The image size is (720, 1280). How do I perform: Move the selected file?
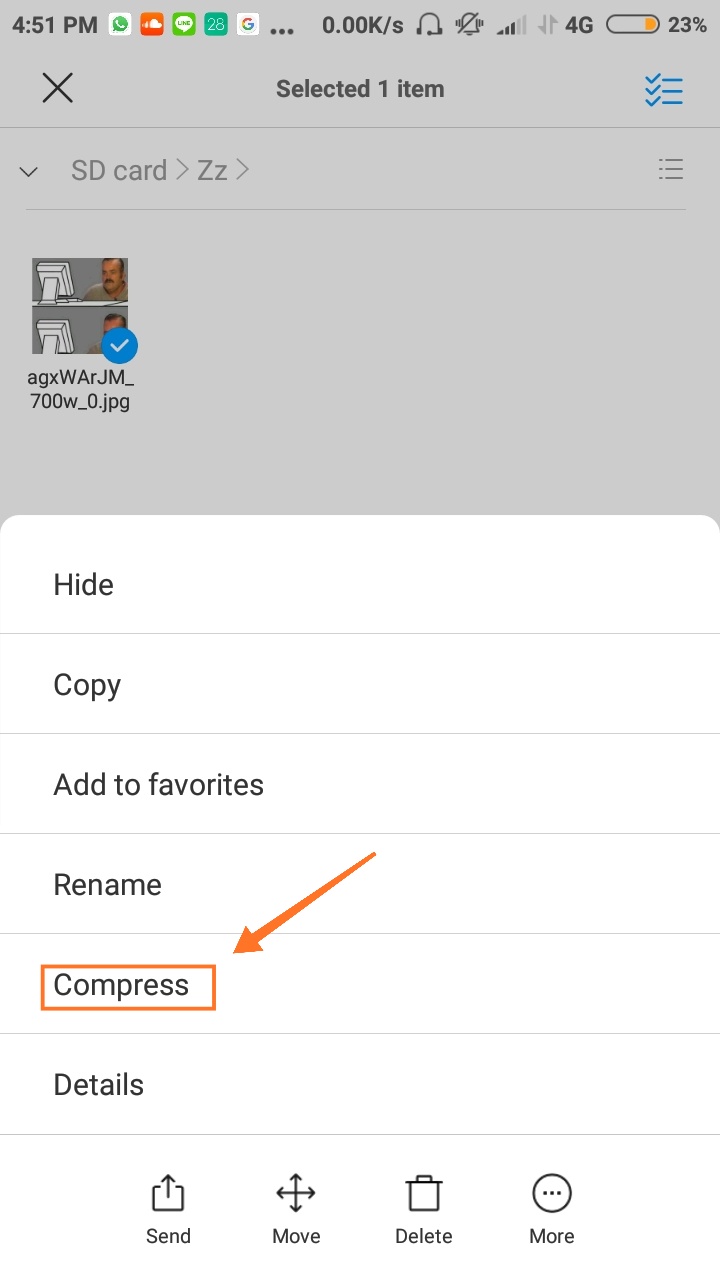(296, 1210)
